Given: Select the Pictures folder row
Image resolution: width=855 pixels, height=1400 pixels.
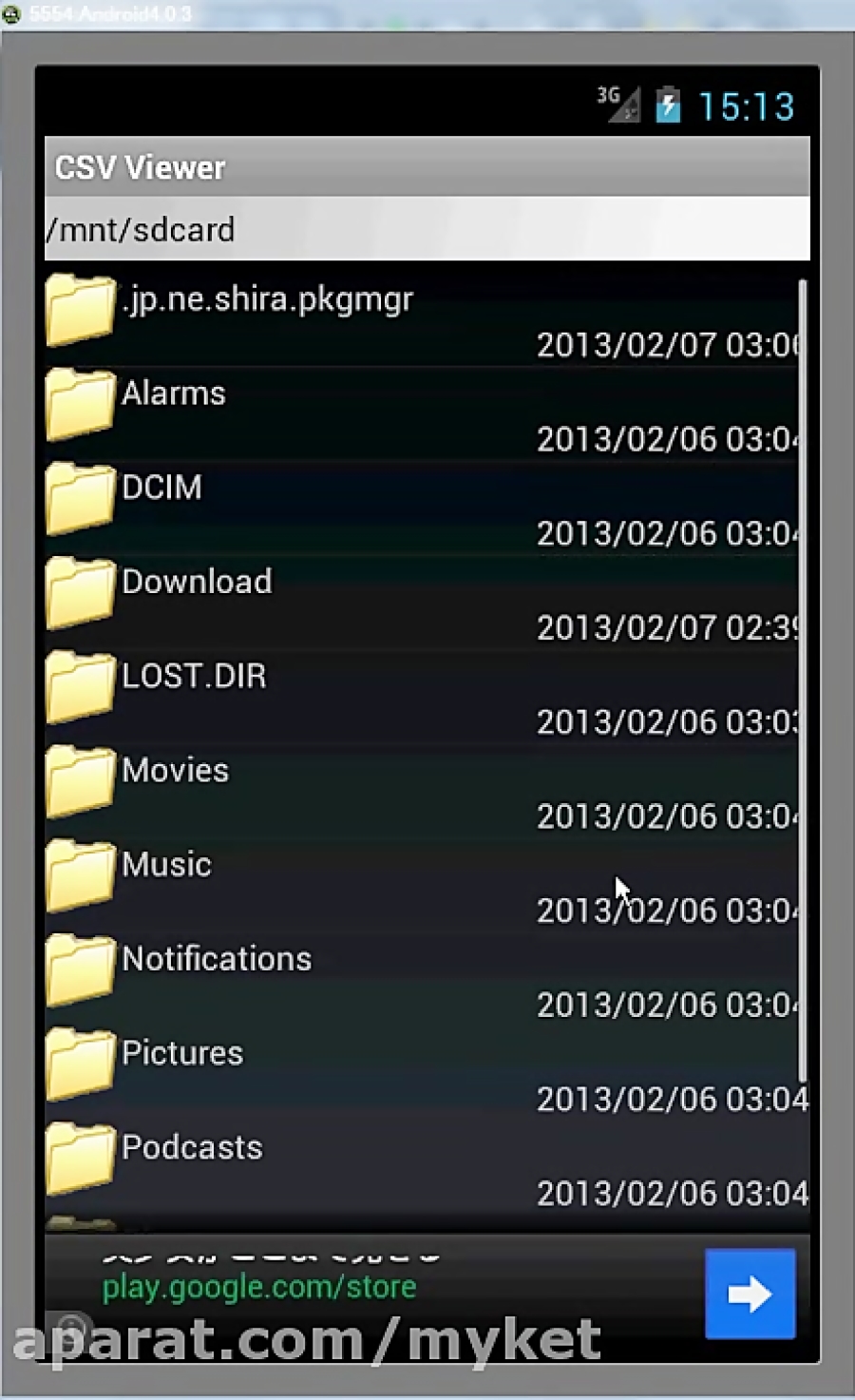Looking at the screenshot, I should click(x=380, y=1063).
